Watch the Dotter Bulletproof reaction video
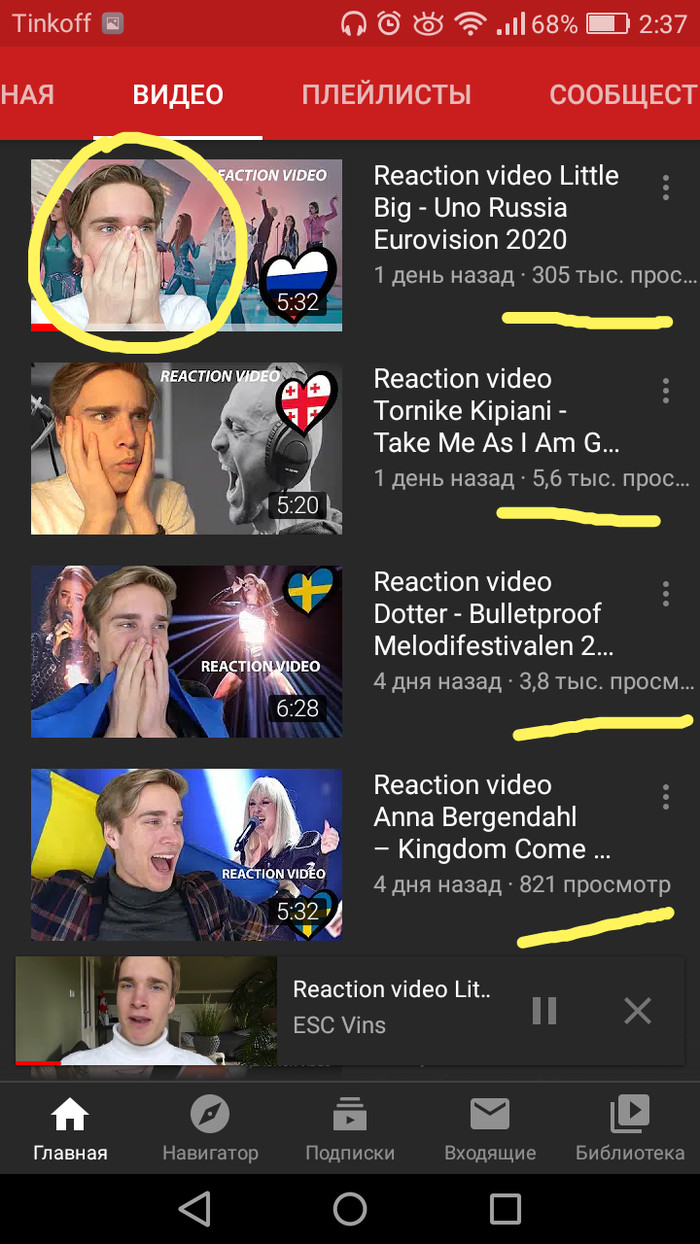This screenshot has height=1244, width=700. [x=186, y=651]
